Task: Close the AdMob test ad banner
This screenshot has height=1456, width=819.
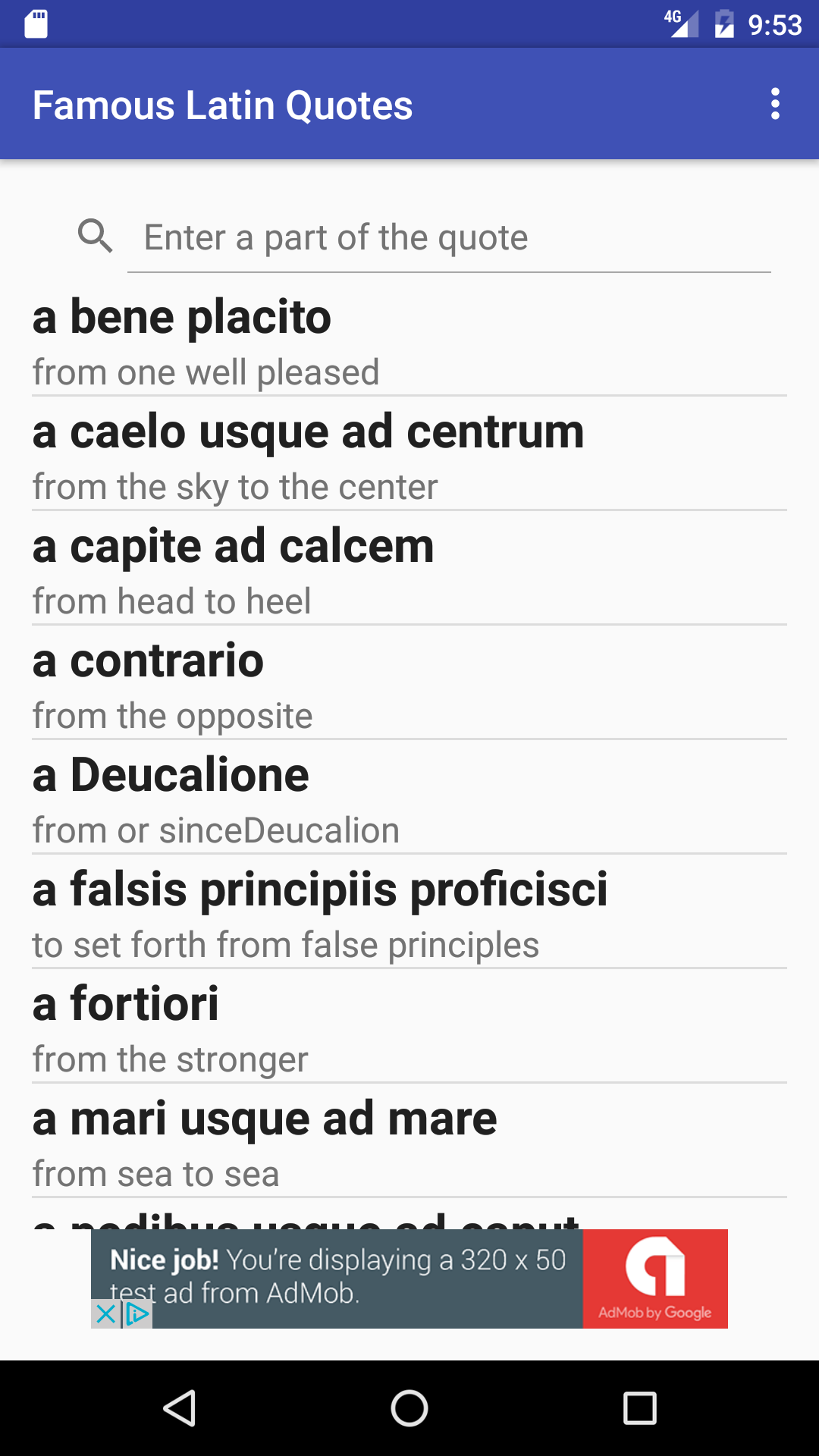Action: (x=105, y=1314)
